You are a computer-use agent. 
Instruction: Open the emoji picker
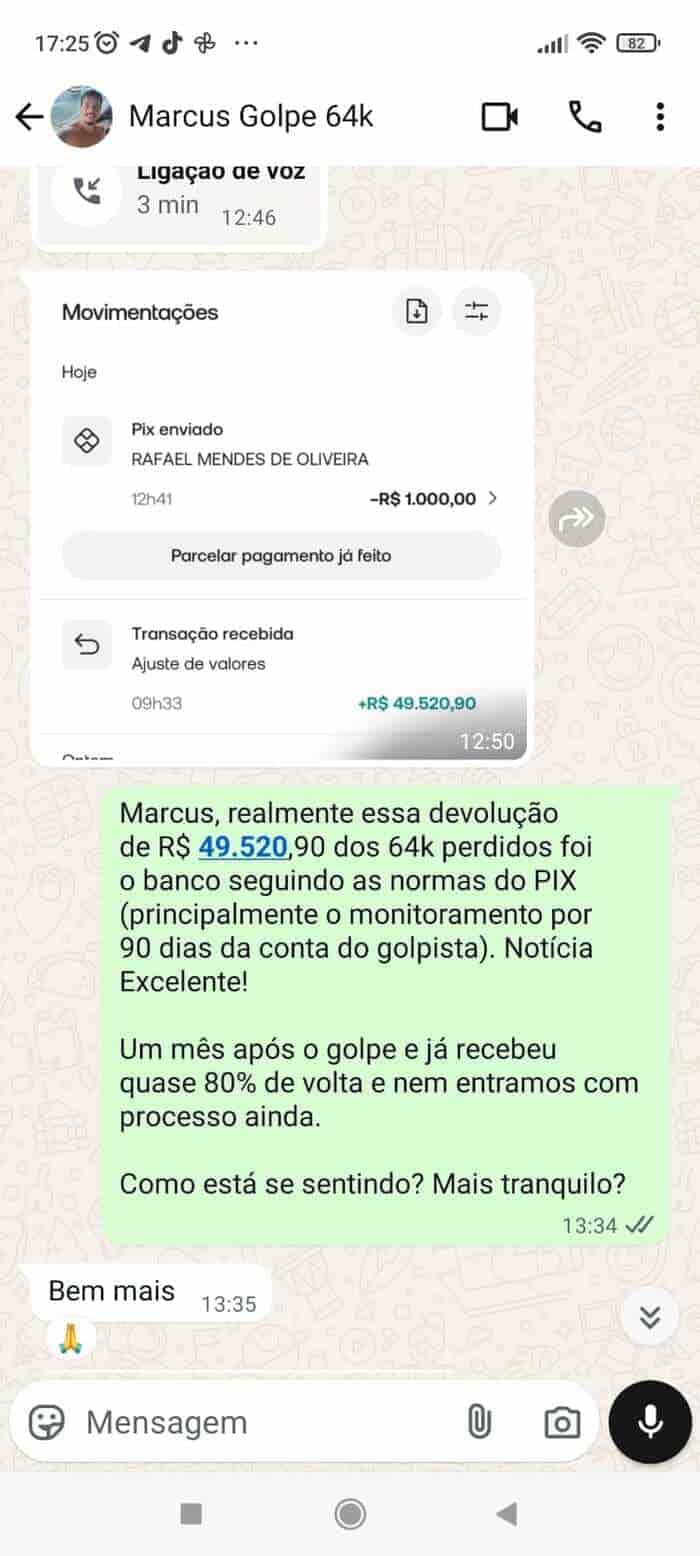click(47, 1421)
